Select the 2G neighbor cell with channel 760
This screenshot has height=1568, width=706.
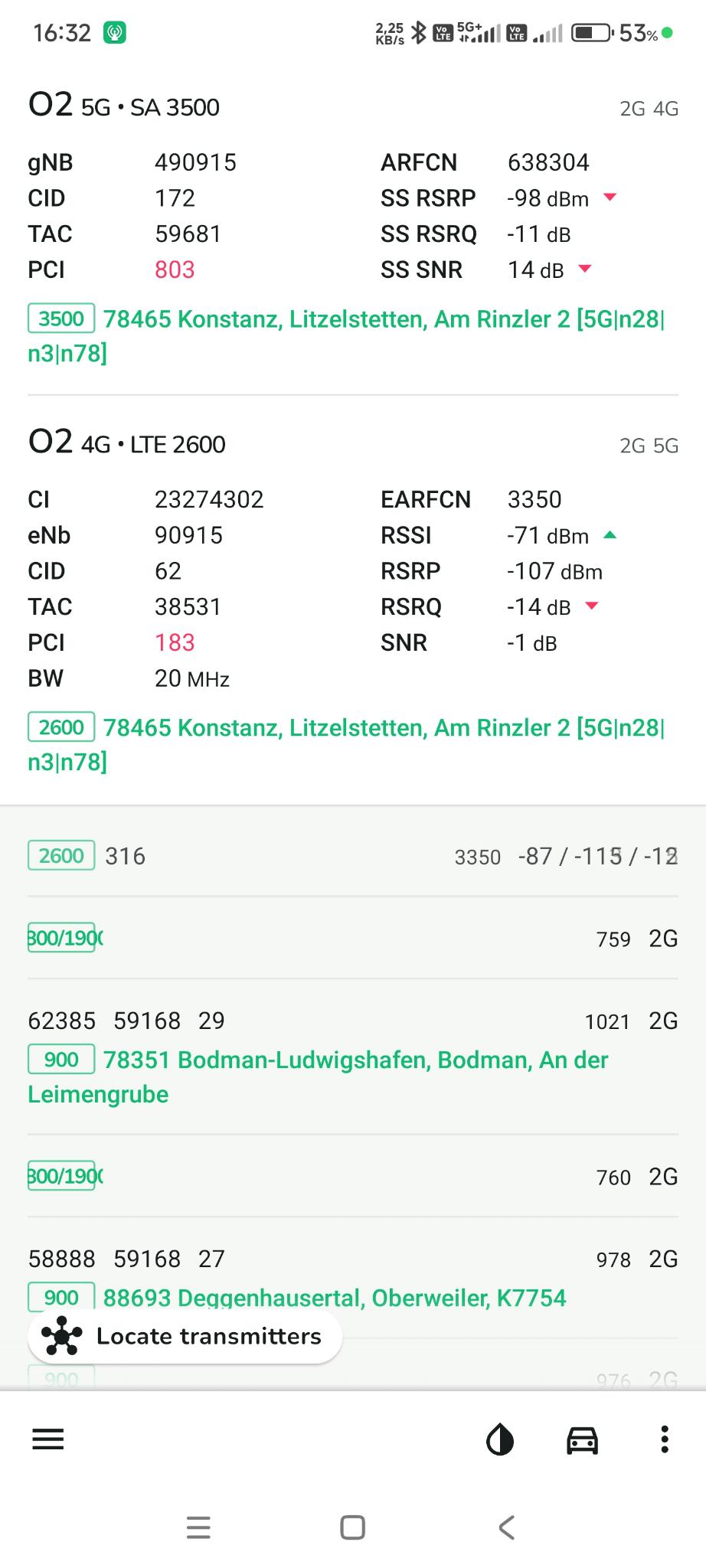click(352, 1176)
